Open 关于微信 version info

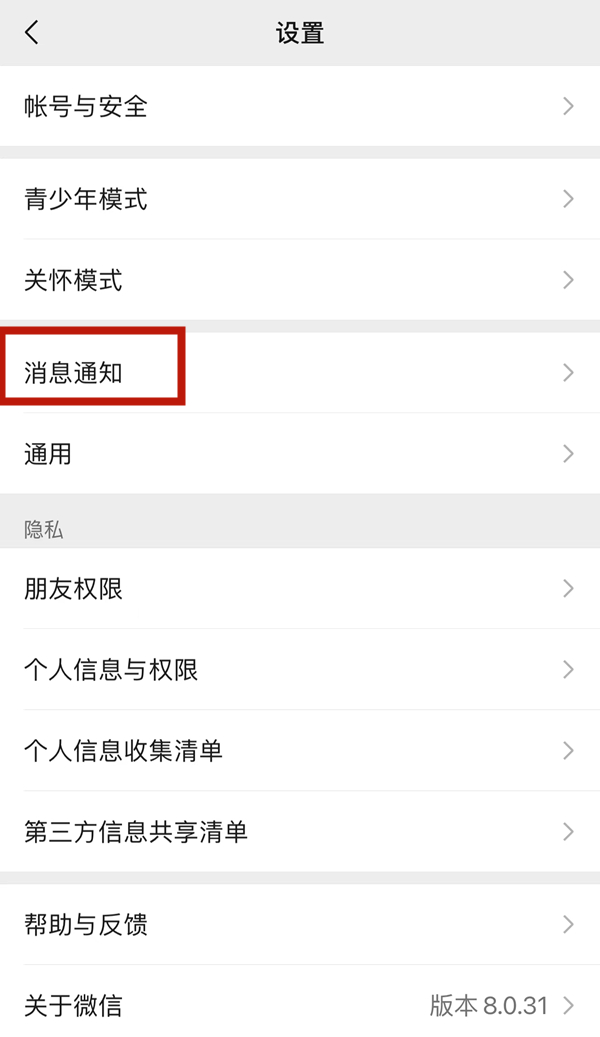coord(300,1004)
